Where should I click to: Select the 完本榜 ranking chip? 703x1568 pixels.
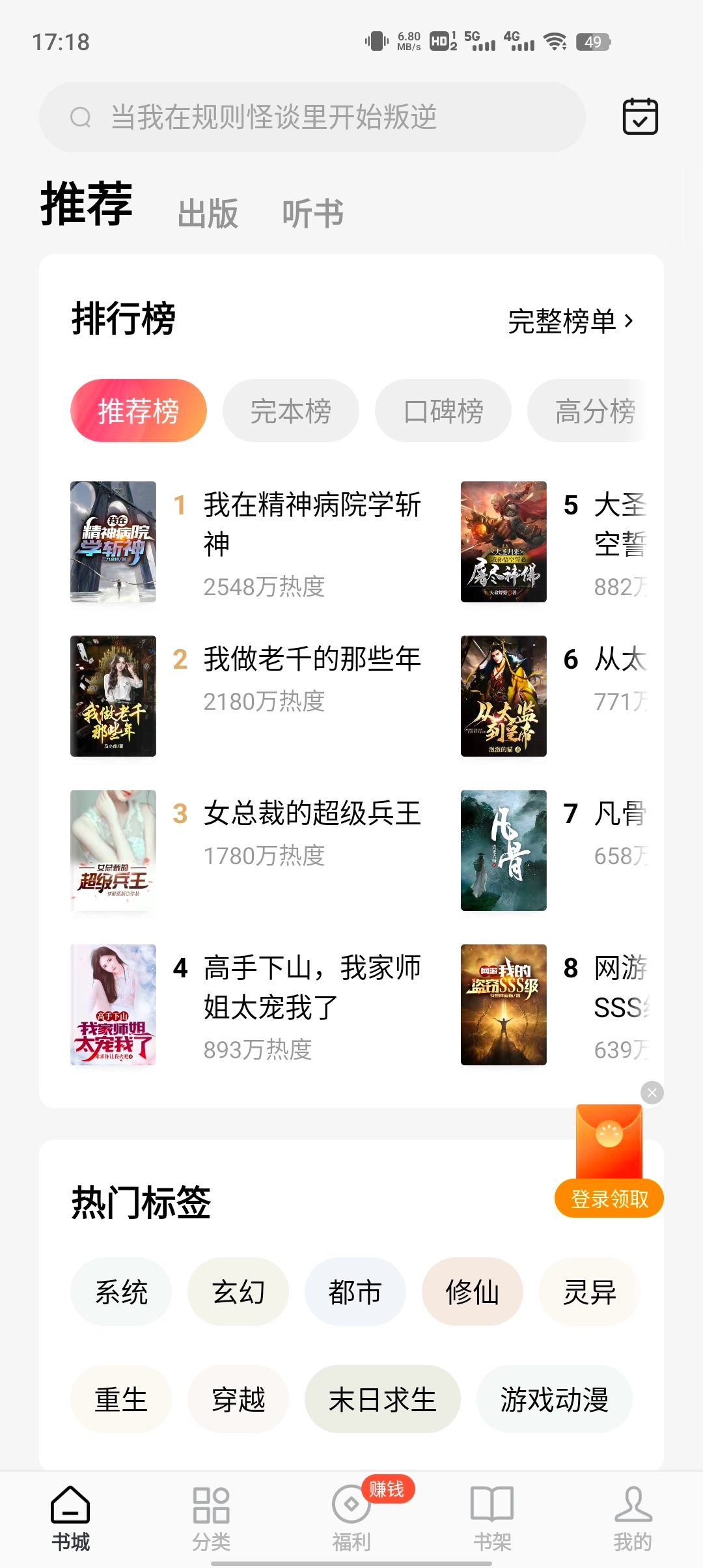290,411
